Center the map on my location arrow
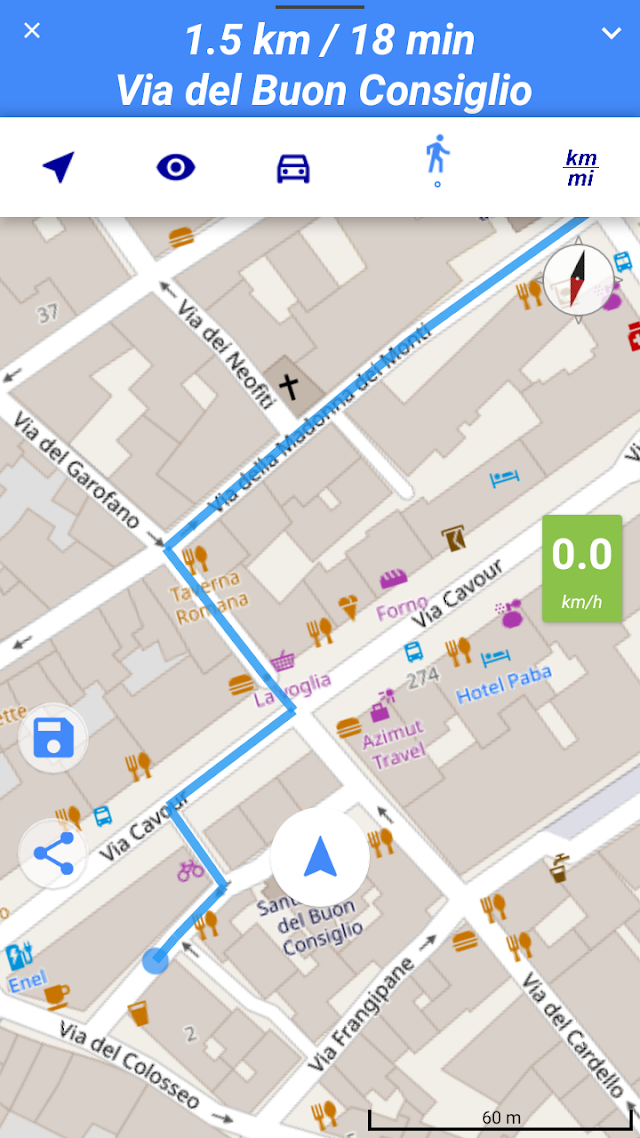 click(x=320, y=857)
